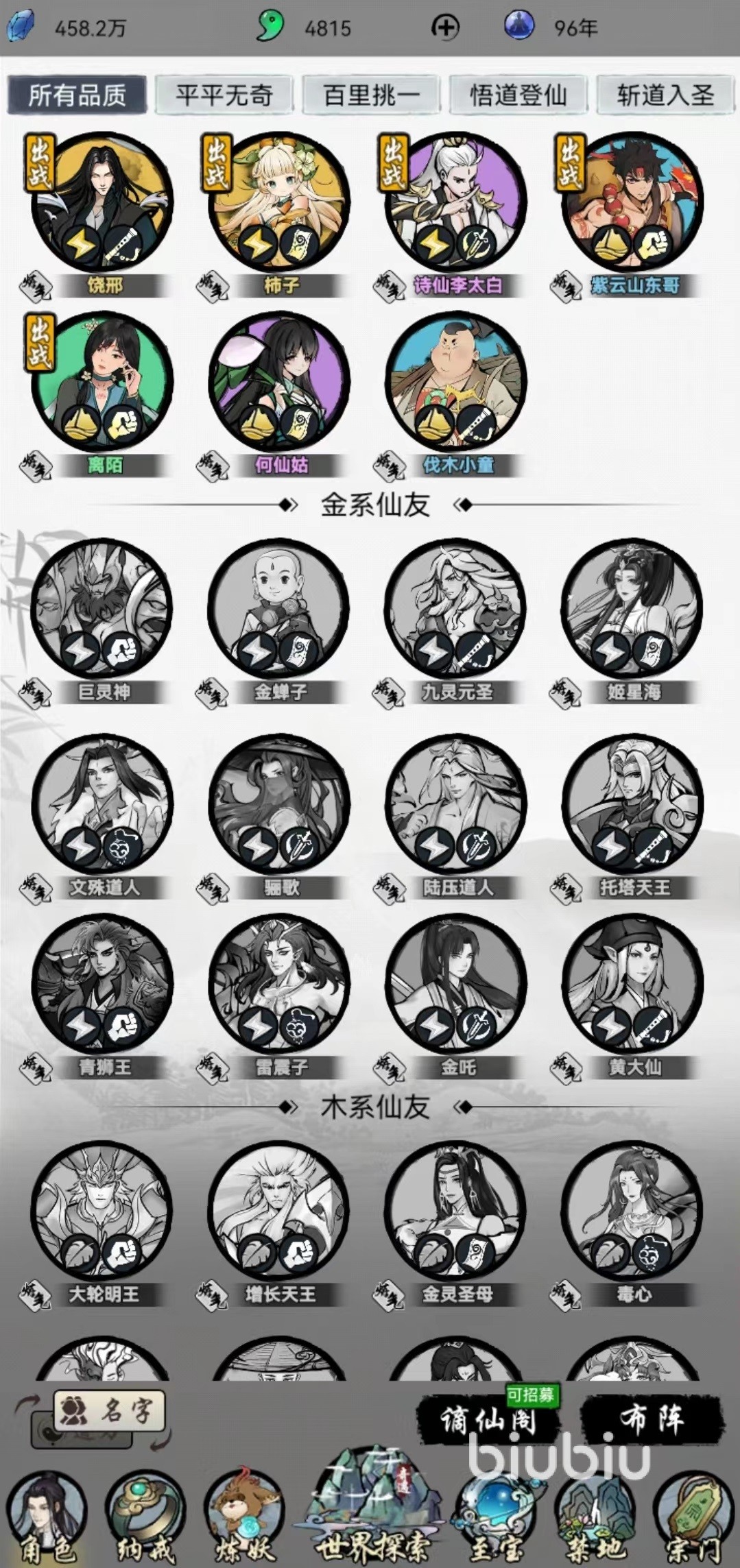This screenshot has width=740, height=1568.
Task: View the locked 巨灵神 character
Action: (x=102, y=609)
